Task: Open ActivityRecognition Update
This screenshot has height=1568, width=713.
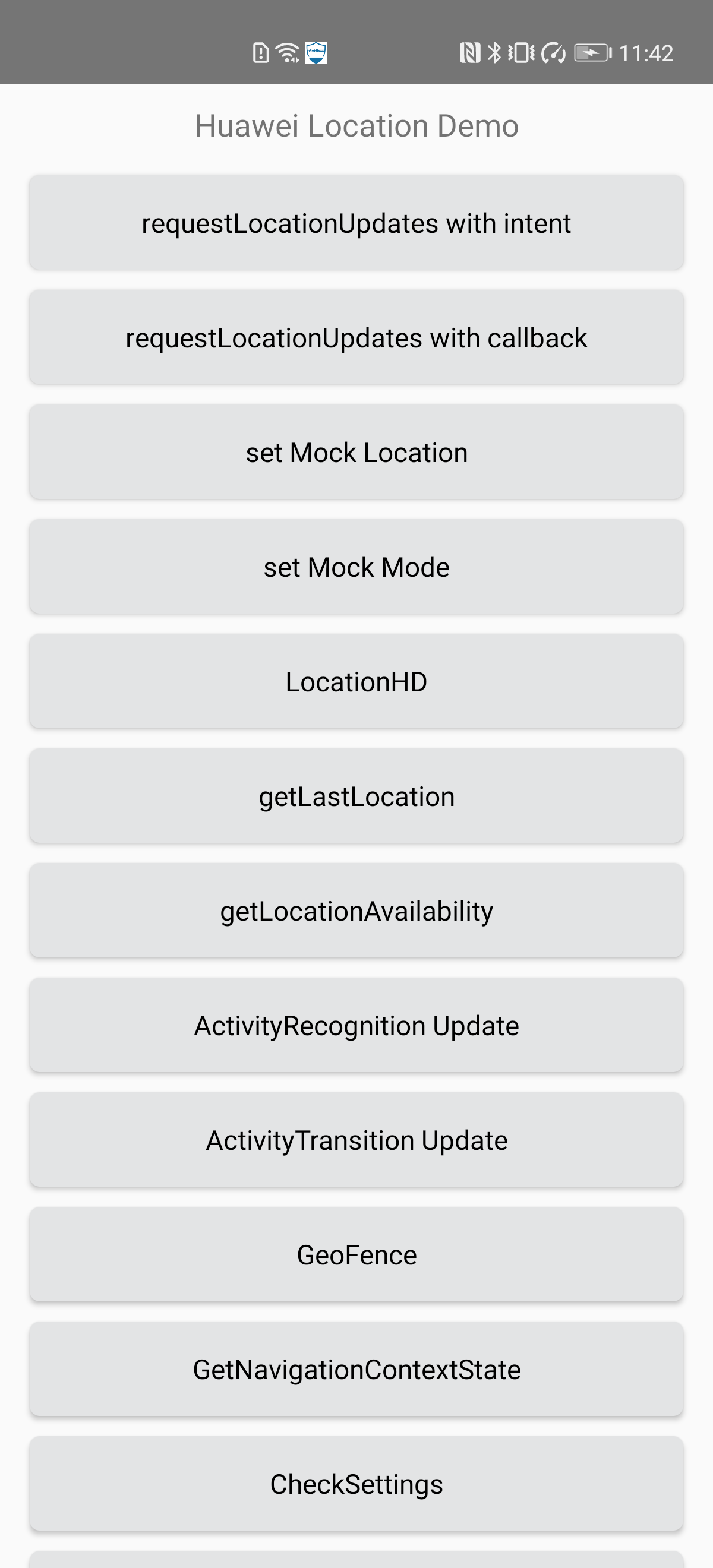Action: point(356,1026)
